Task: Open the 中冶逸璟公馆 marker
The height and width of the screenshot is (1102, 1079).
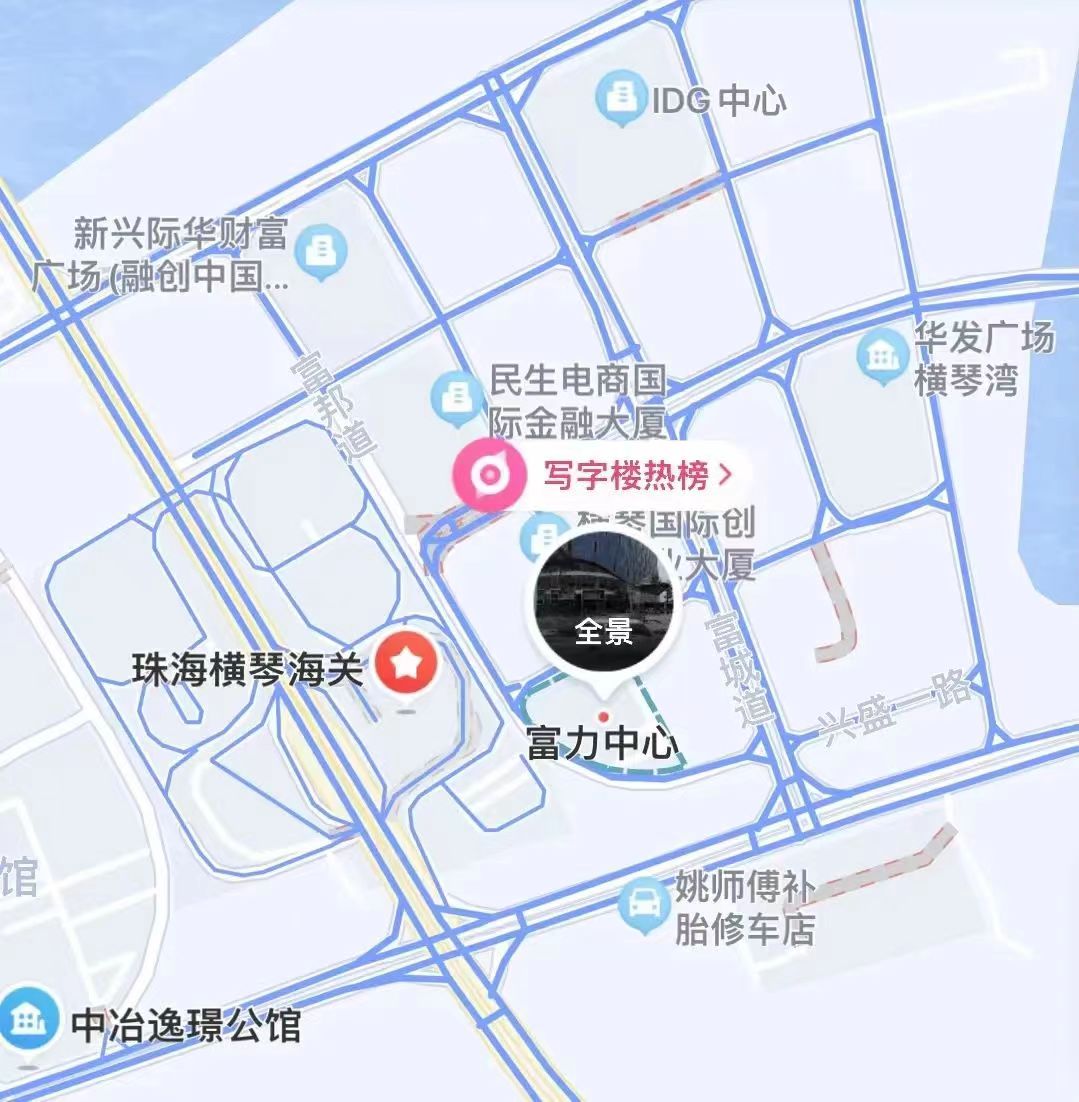Action: pyautogui.click(x=30, y=1018)
